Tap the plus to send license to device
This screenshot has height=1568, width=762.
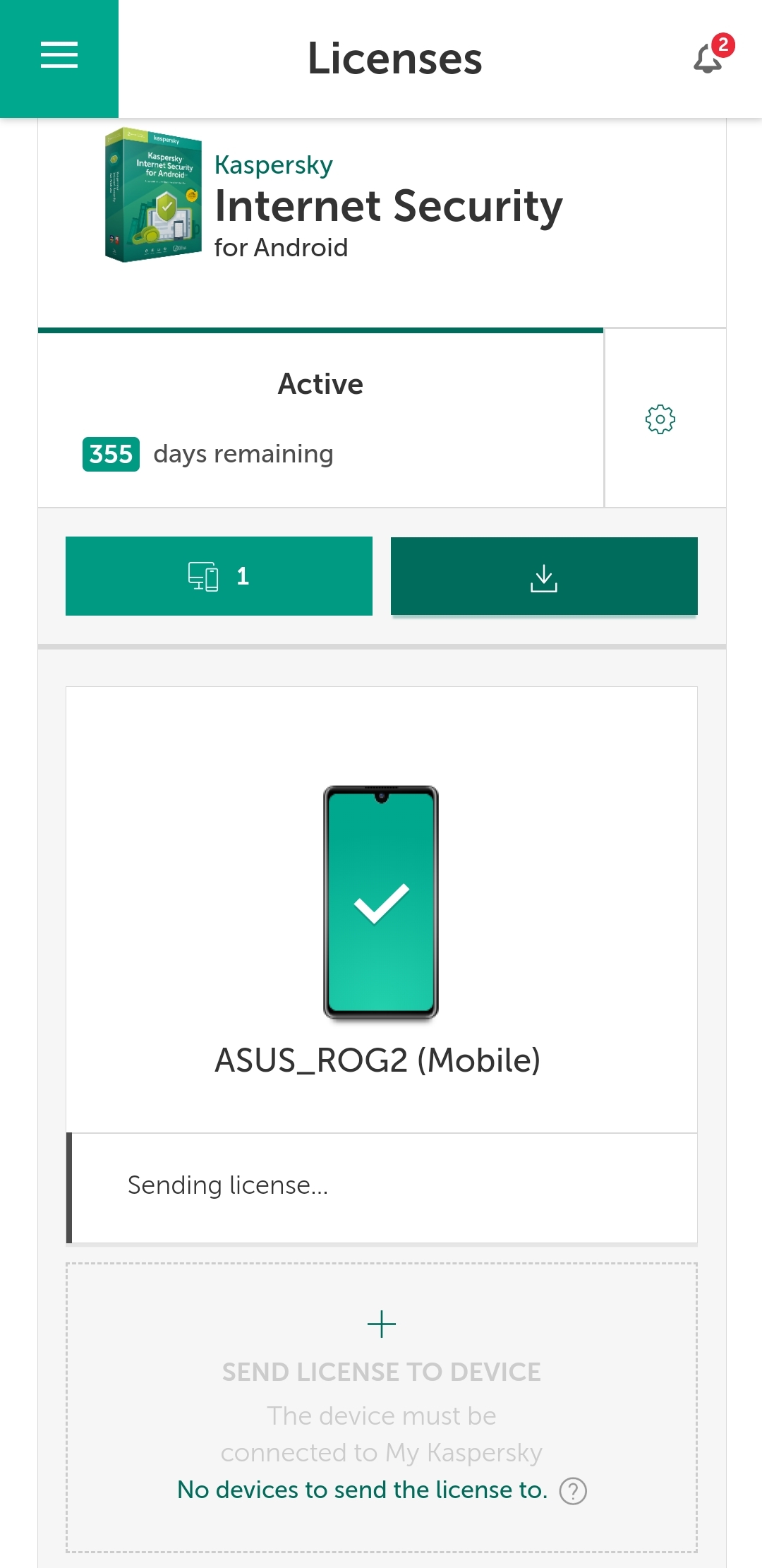pyautogui.click(x=382, y=1324)
